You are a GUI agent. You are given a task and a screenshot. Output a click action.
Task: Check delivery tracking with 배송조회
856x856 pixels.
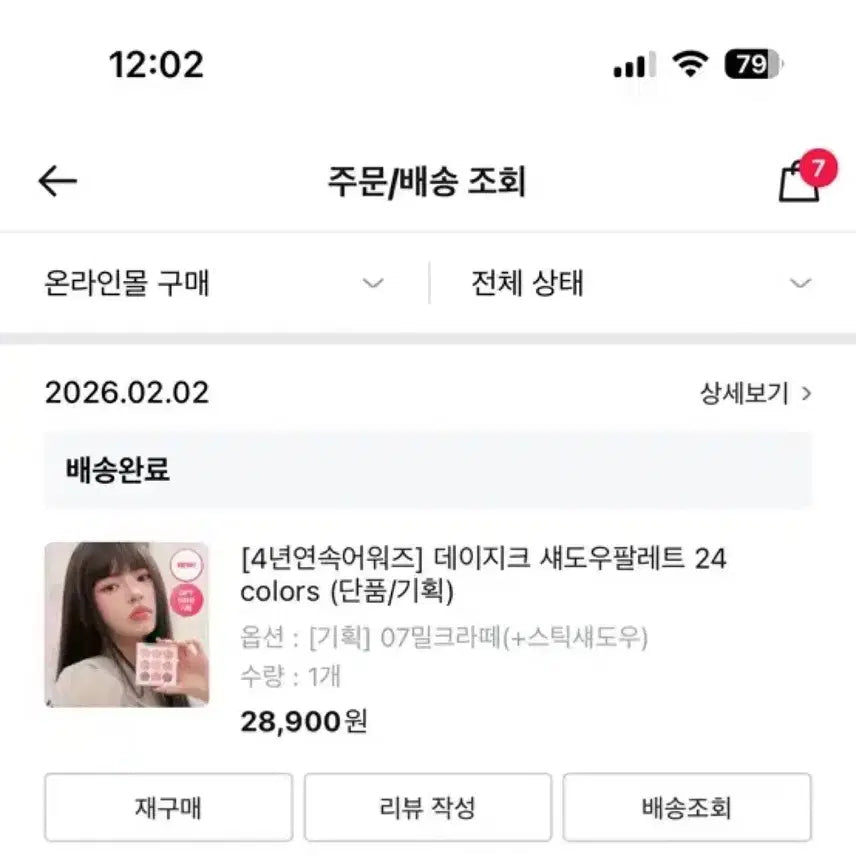click(x=686, y=806)
